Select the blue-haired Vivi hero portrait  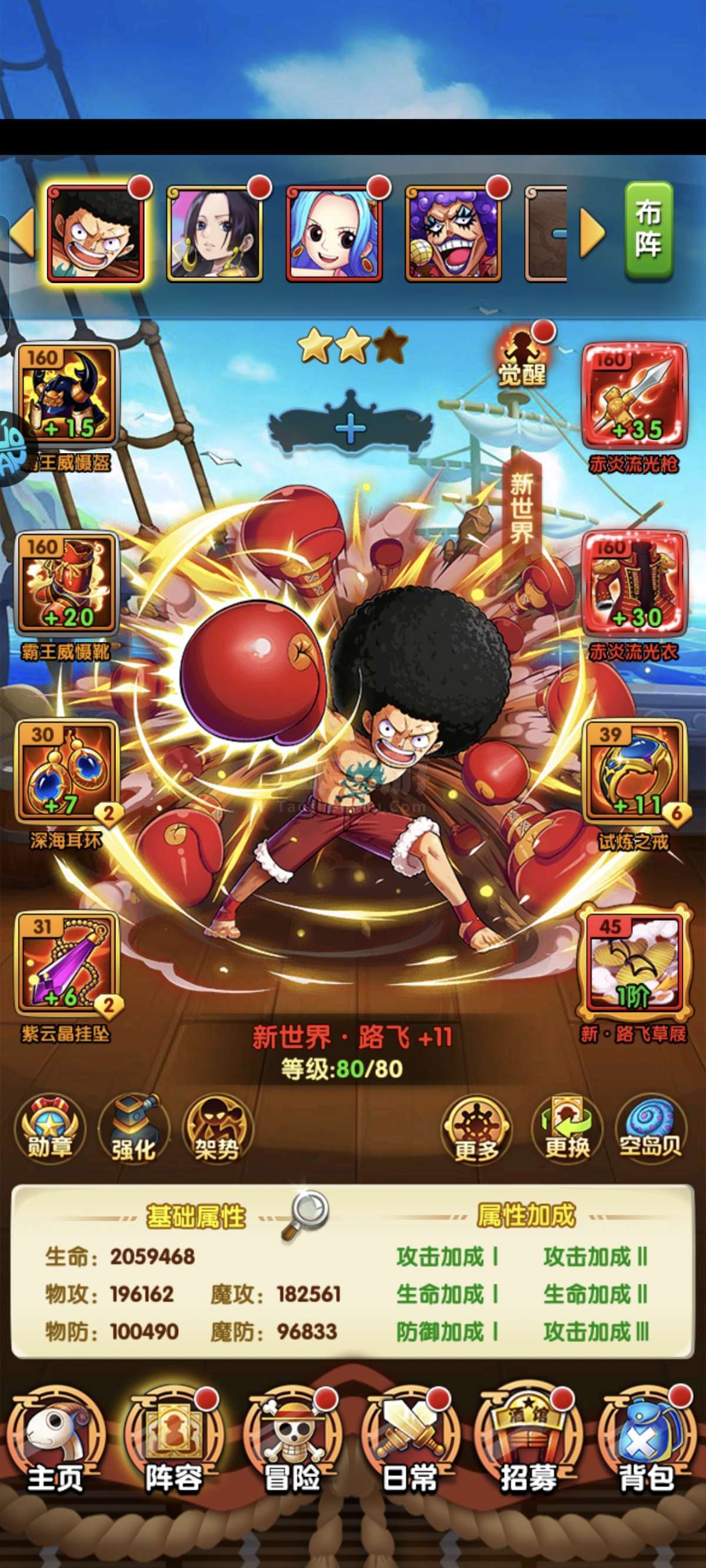(x=334, y=233)
